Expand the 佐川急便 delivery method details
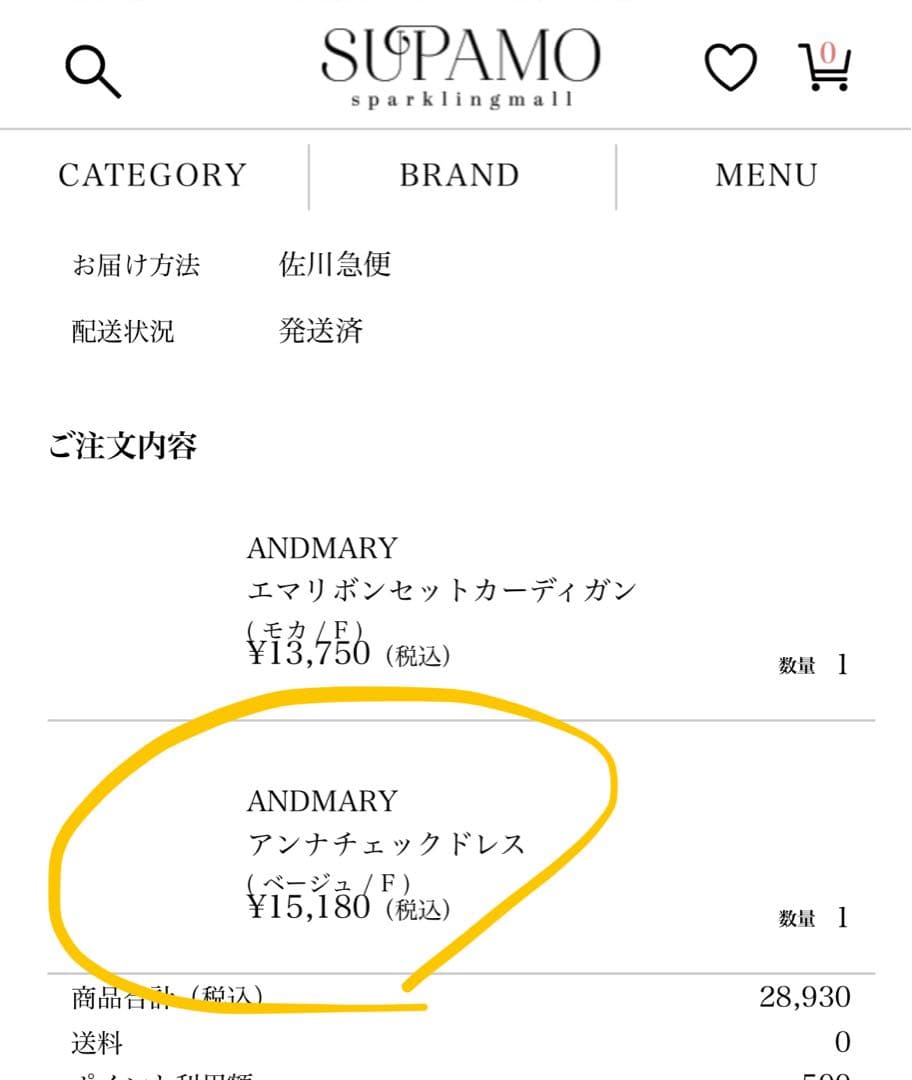The width and height of the screenshot is (912, 1080). (338, 265)
